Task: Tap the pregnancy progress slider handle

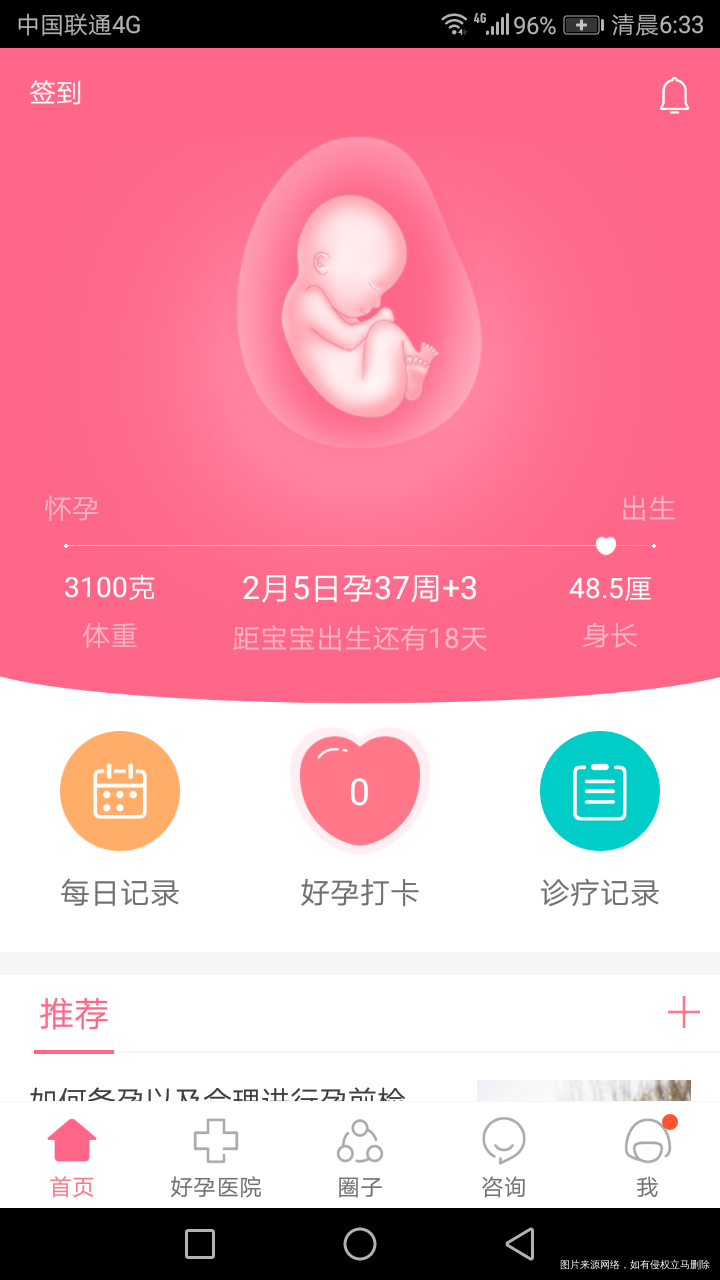Action: pos(604,545)
